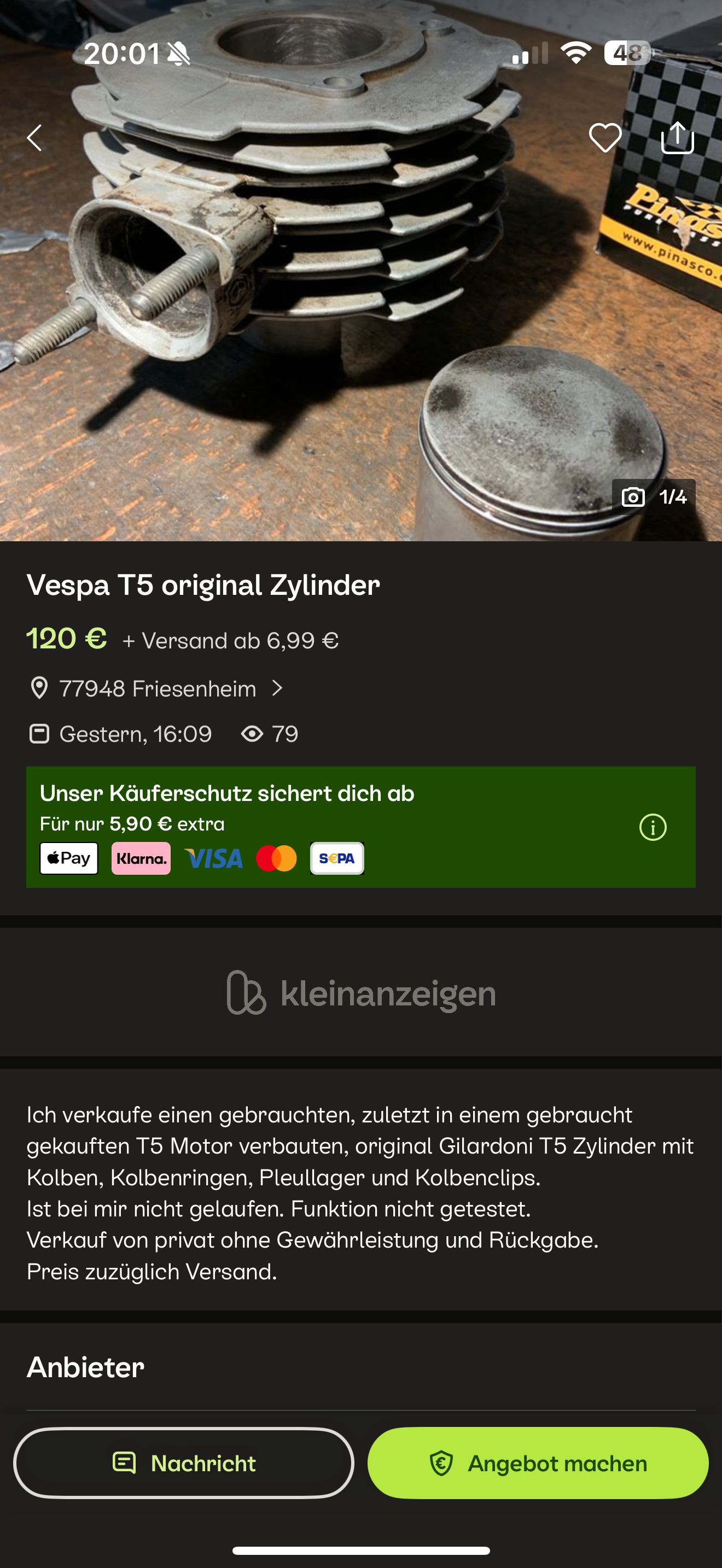The width and height of the screenshot is (722, 1568).
Task: Add the listing to favorites with the heart
Action: coord(605,138)
